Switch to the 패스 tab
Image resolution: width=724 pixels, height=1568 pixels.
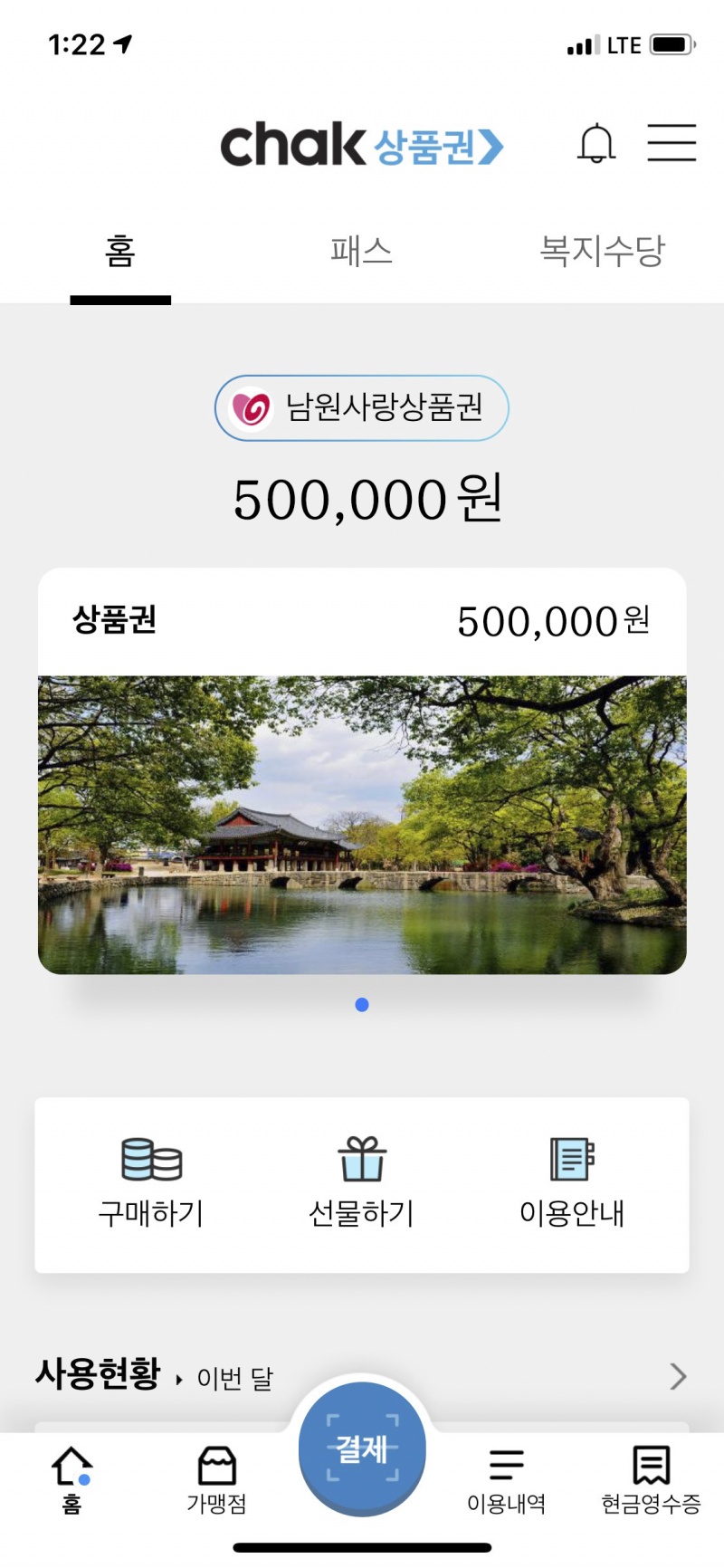361,251
